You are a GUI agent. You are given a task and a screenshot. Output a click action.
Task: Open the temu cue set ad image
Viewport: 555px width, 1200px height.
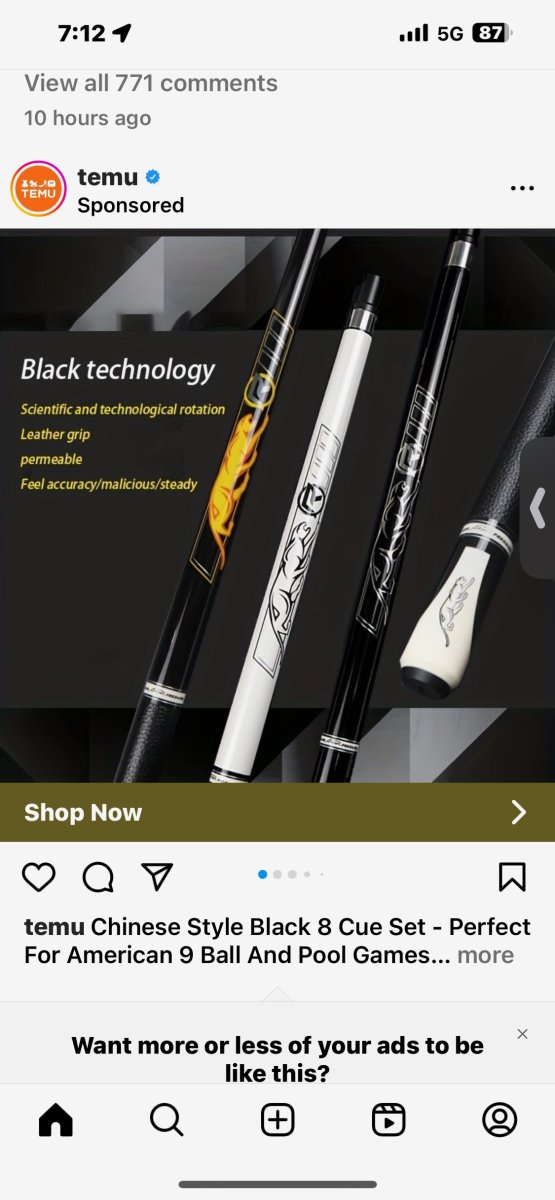coord(277,506)
